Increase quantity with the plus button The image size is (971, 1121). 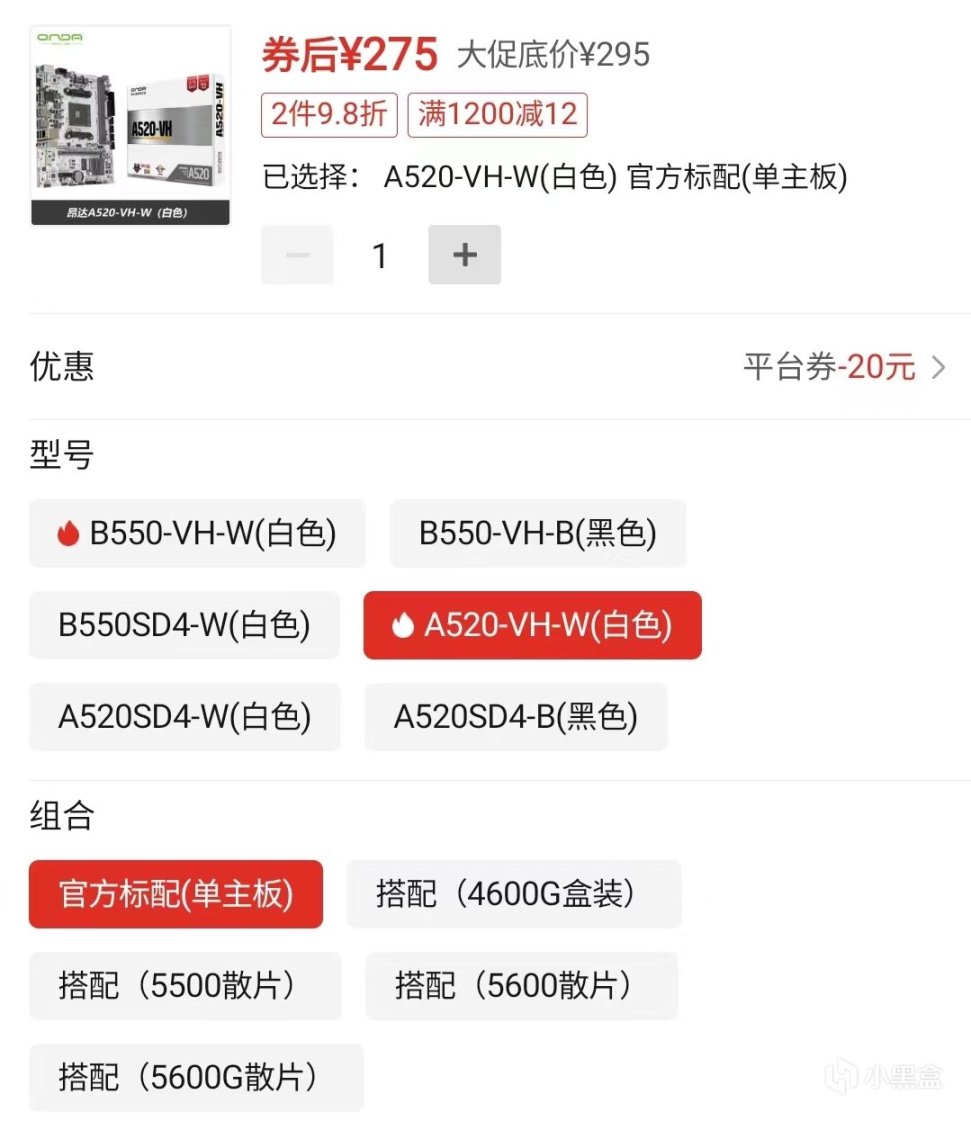[464, 255]
